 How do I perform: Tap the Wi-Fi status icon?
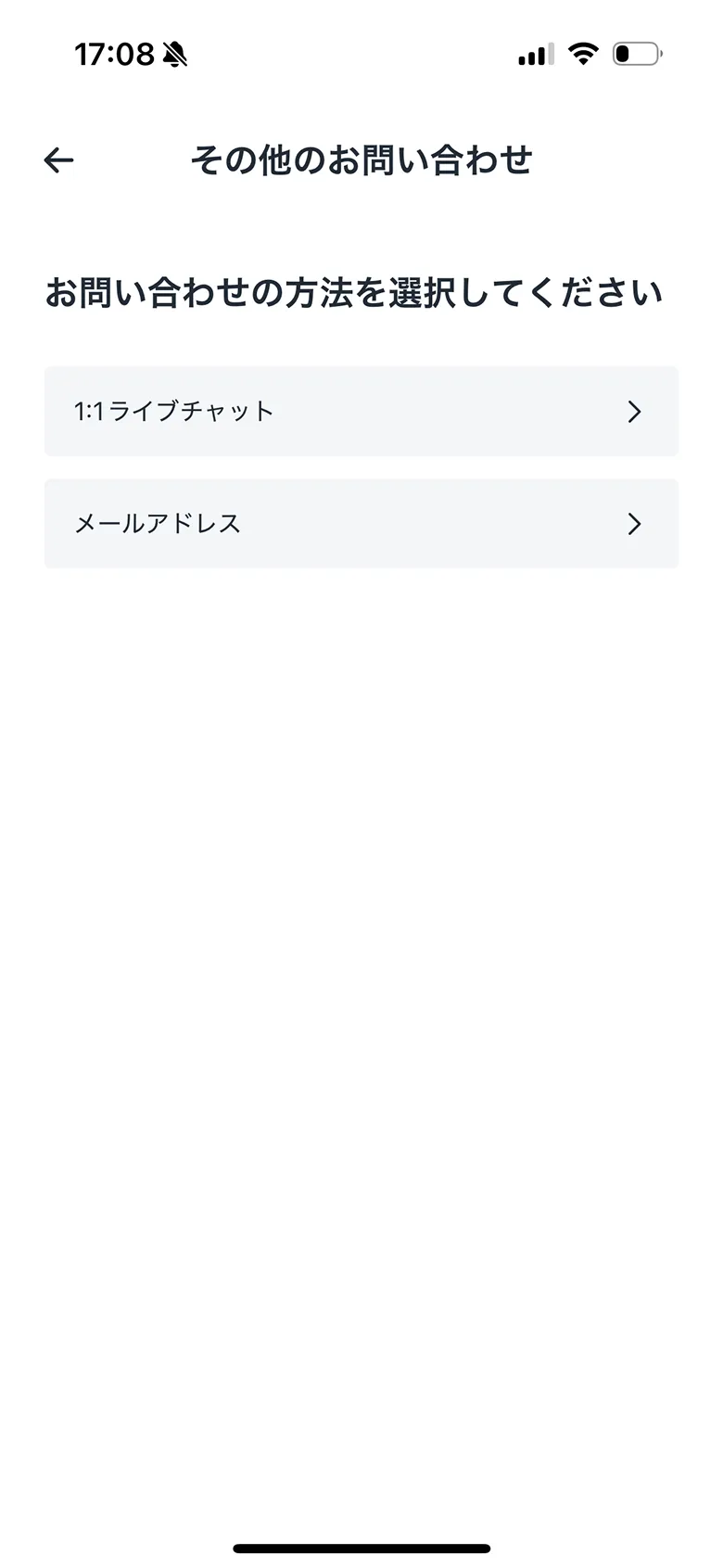(x=583, y=54)
